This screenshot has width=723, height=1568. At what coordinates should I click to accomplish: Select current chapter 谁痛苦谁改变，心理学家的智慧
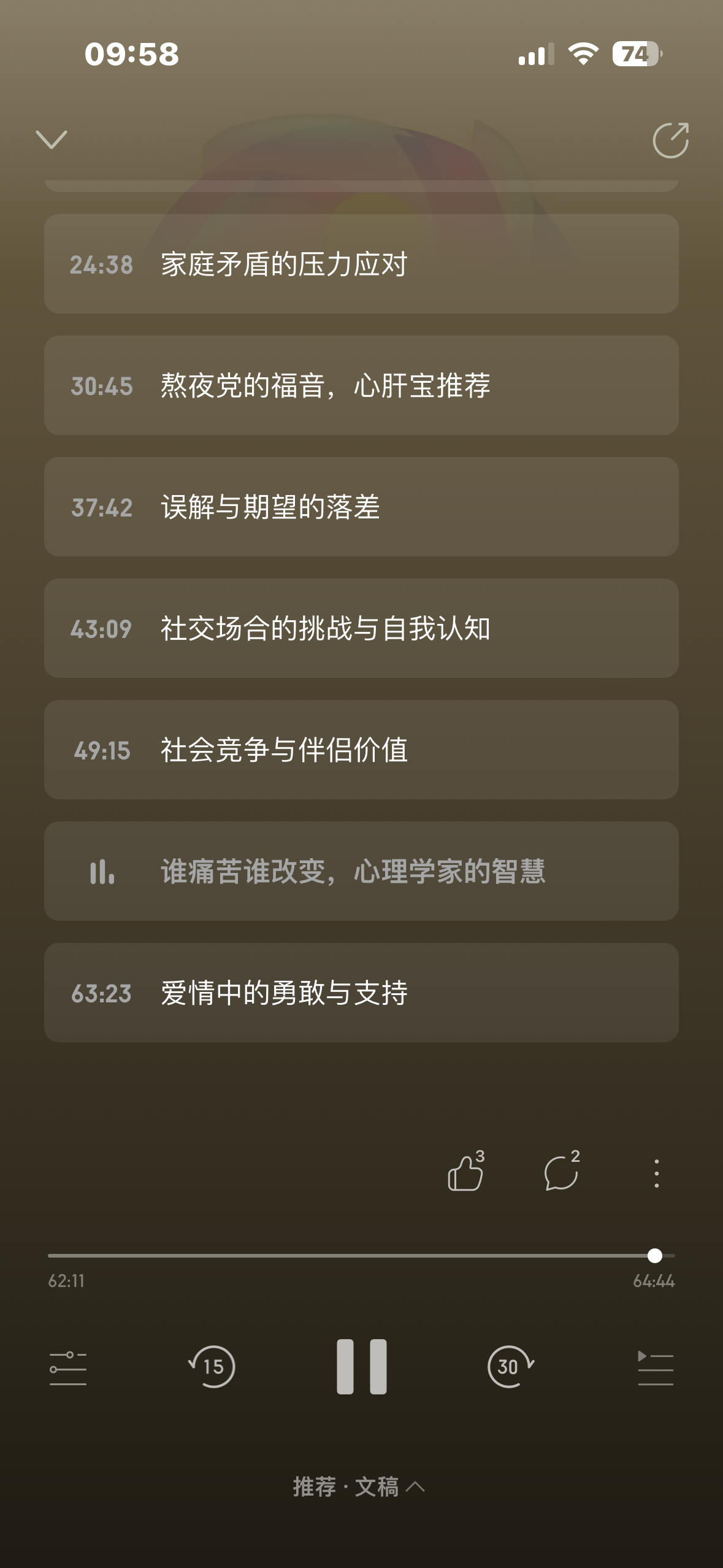click(x=361, y=871)
